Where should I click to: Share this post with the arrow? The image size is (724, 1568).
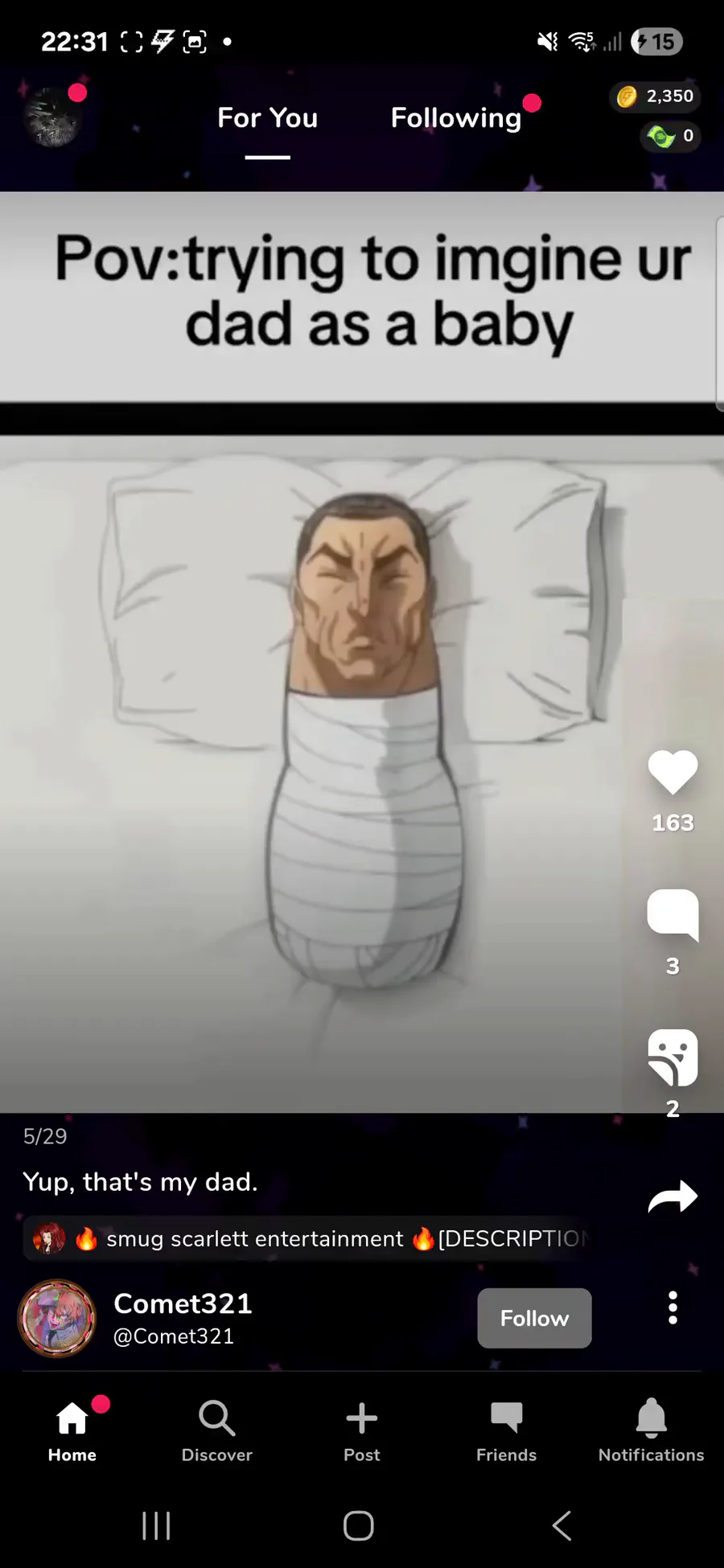[673, 1197]
